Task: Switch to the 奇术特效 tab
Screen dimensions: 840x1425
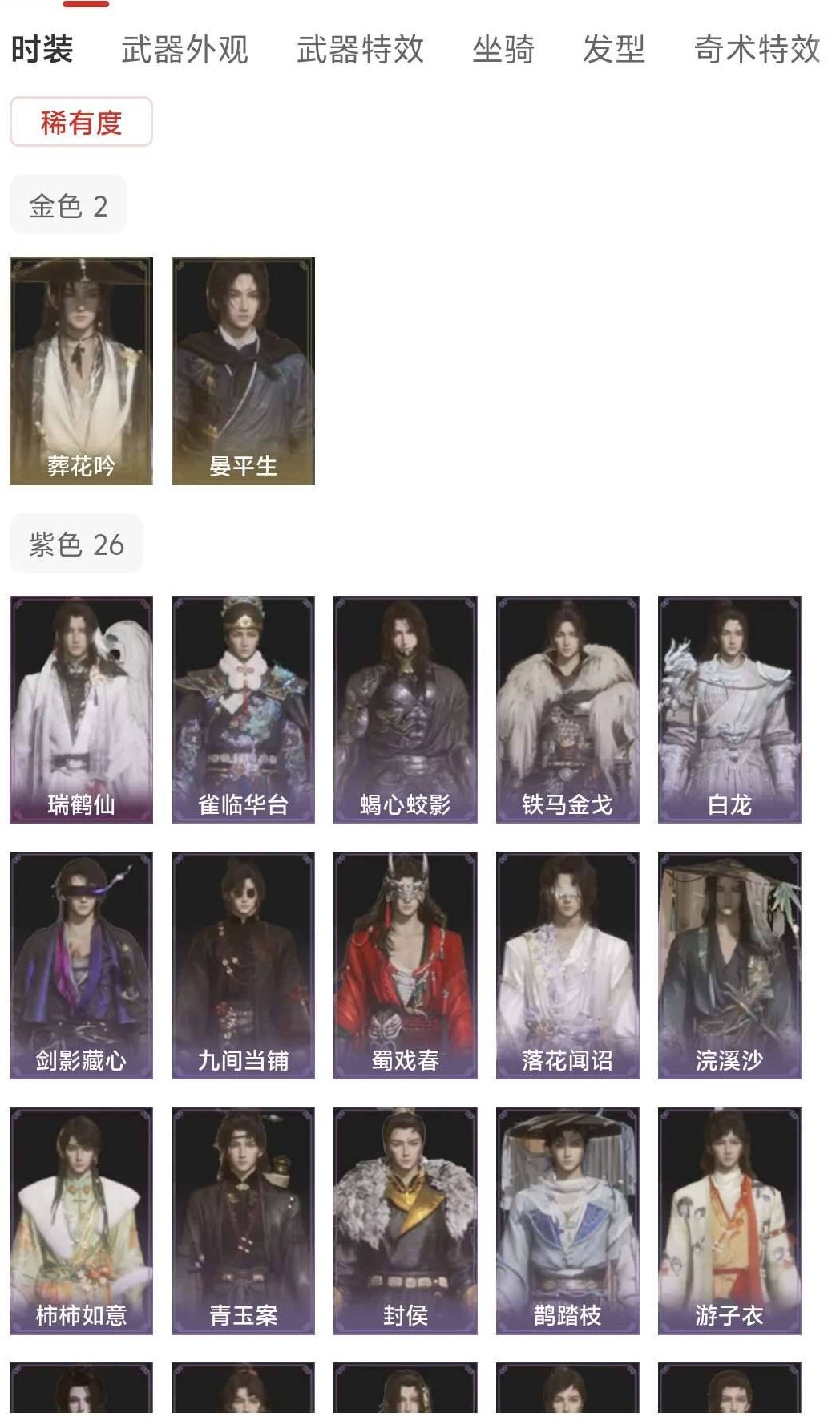Action: pos(757,50)
